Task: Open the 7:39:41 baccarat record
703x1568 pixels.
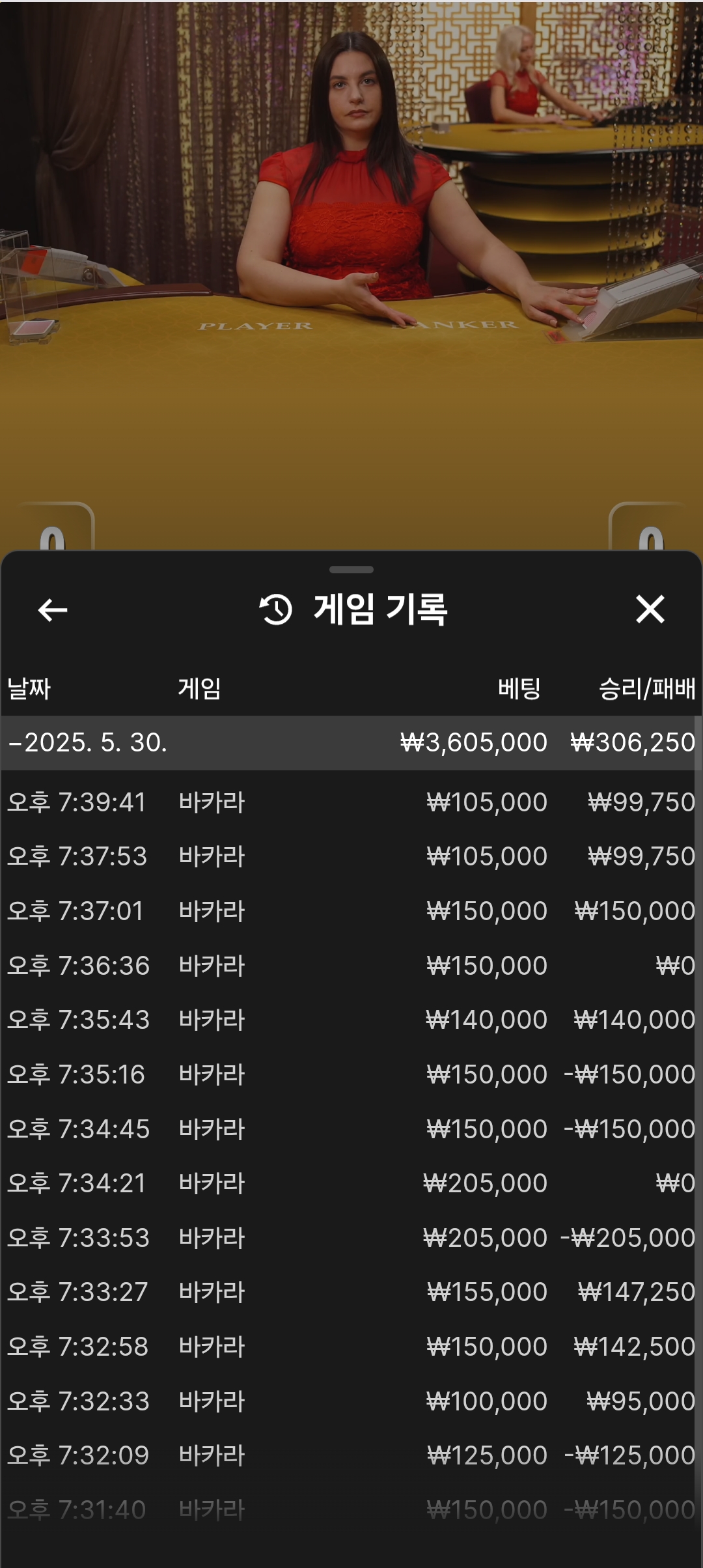Action: point(351,802)
